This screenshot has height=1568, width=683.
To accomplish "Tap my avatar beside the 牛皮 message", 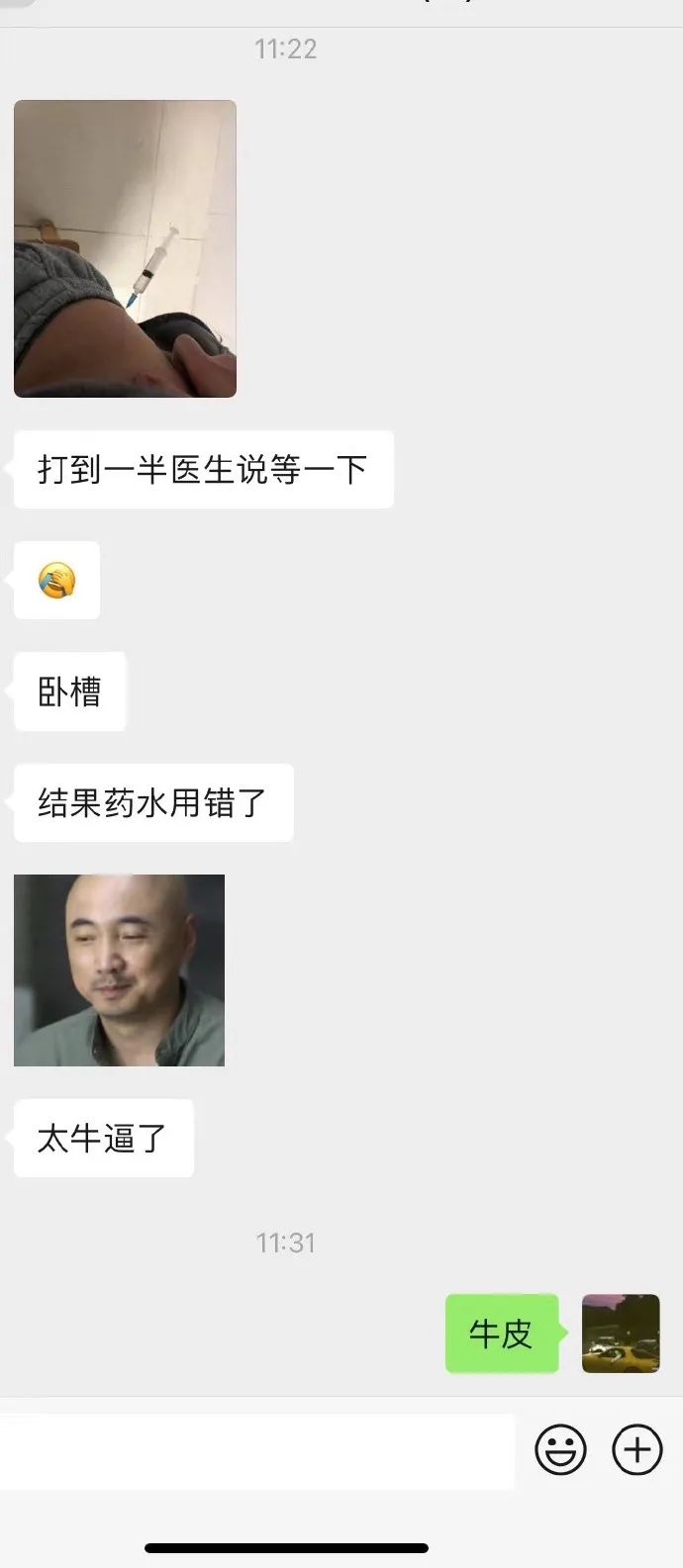I will point(621,1333).
